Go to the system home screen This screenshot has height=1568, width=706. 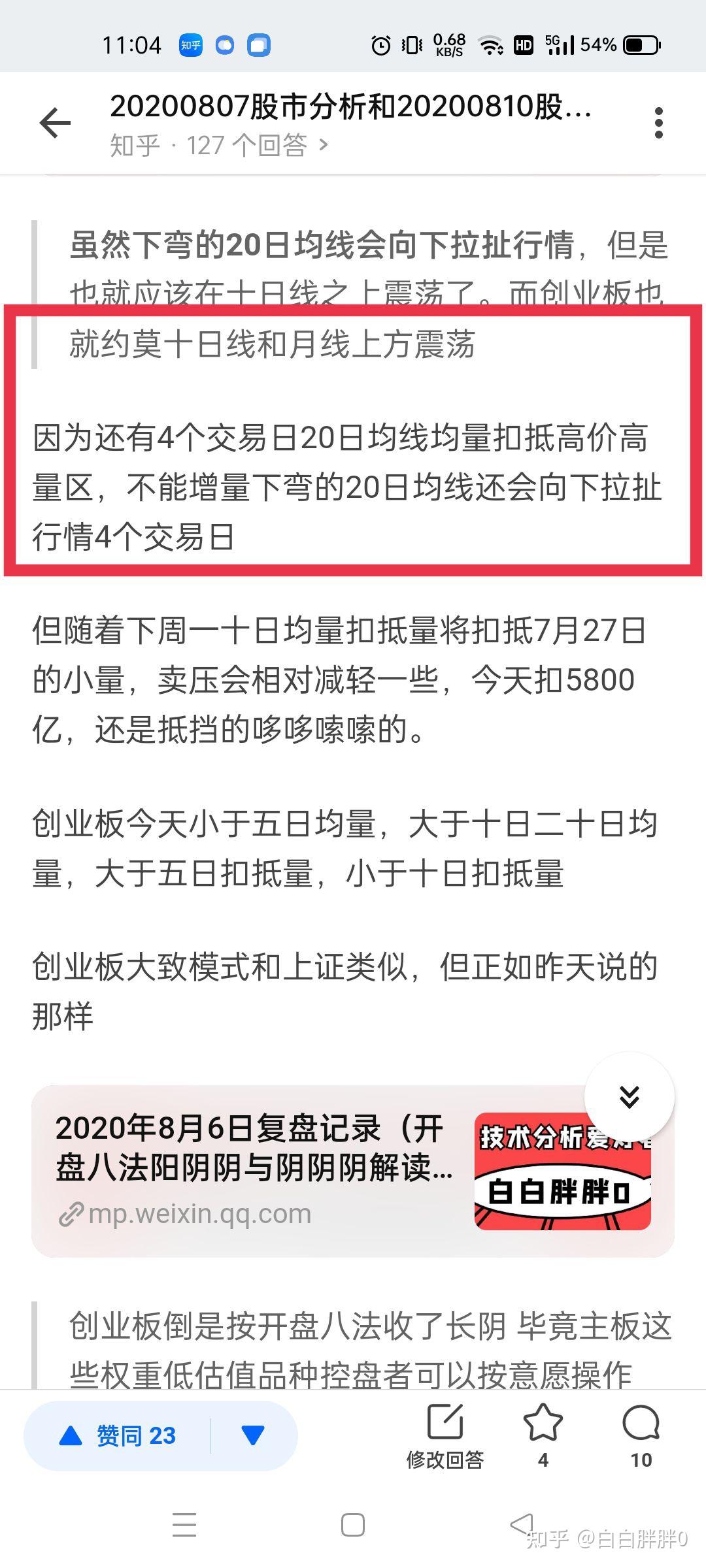click(x=353, y=1525)
